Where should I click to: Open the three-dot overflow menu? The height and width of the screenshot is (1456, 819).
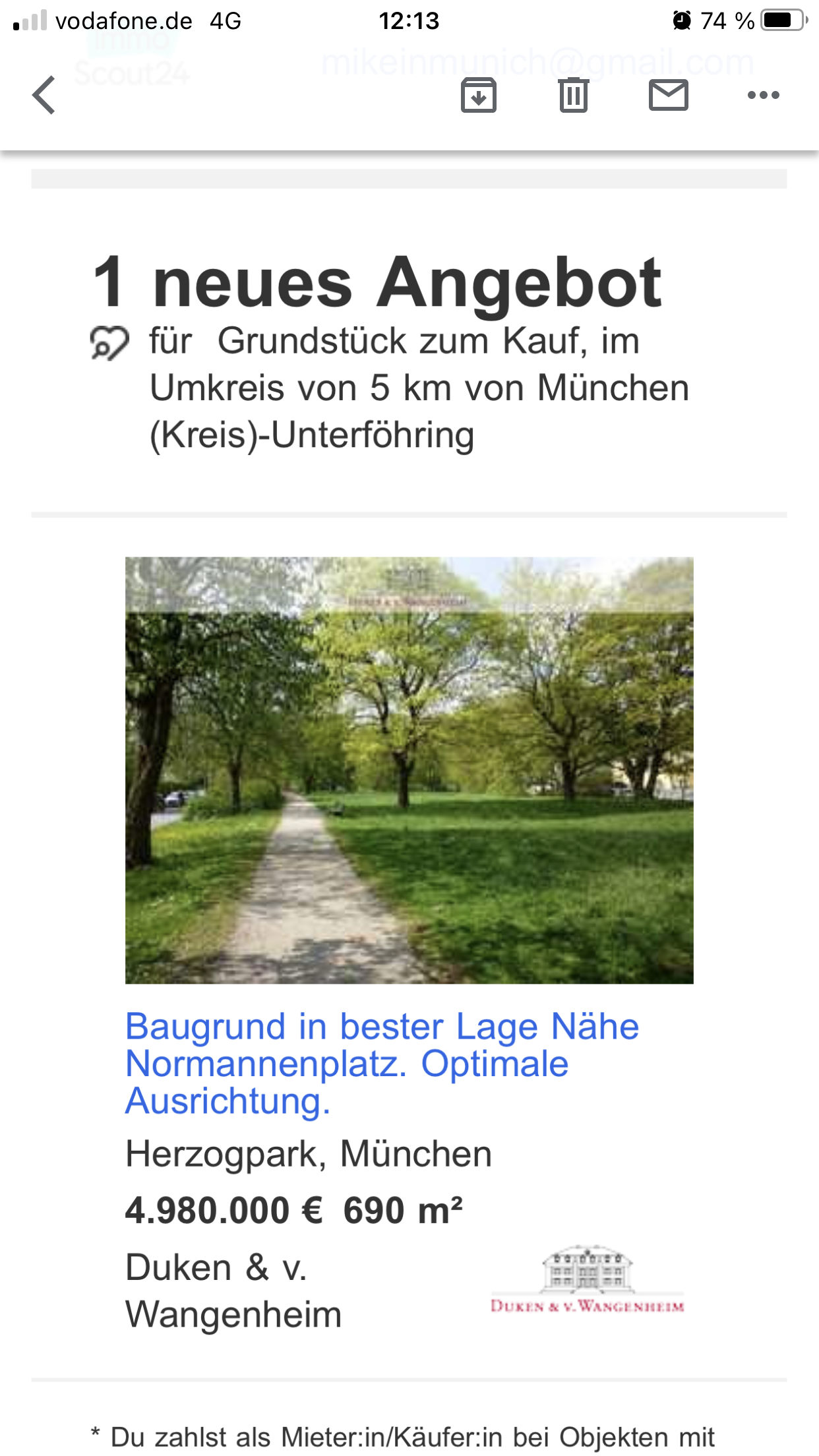763,95
